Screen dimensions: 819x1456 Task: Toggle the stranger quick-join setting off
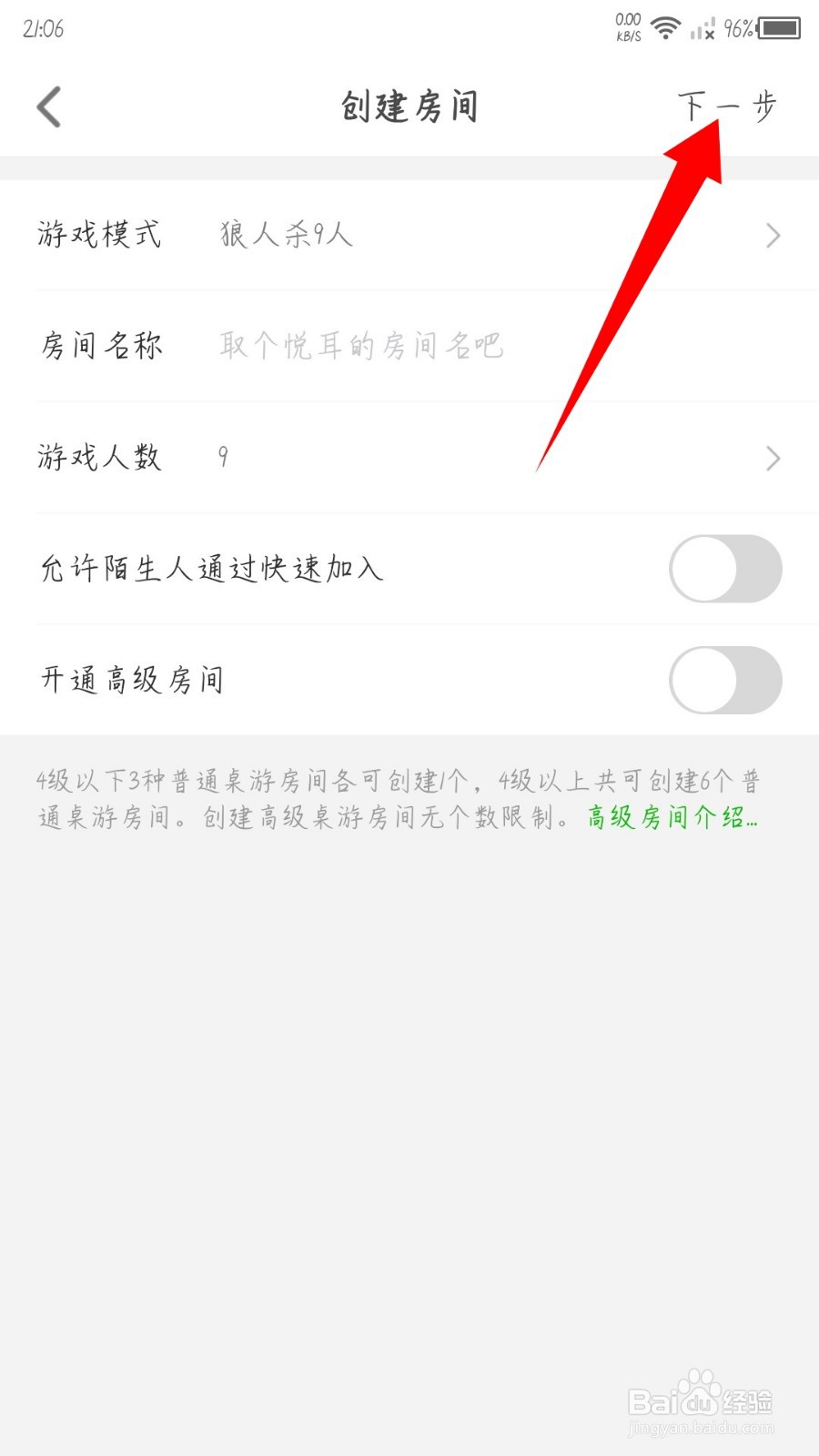point(723,569)
